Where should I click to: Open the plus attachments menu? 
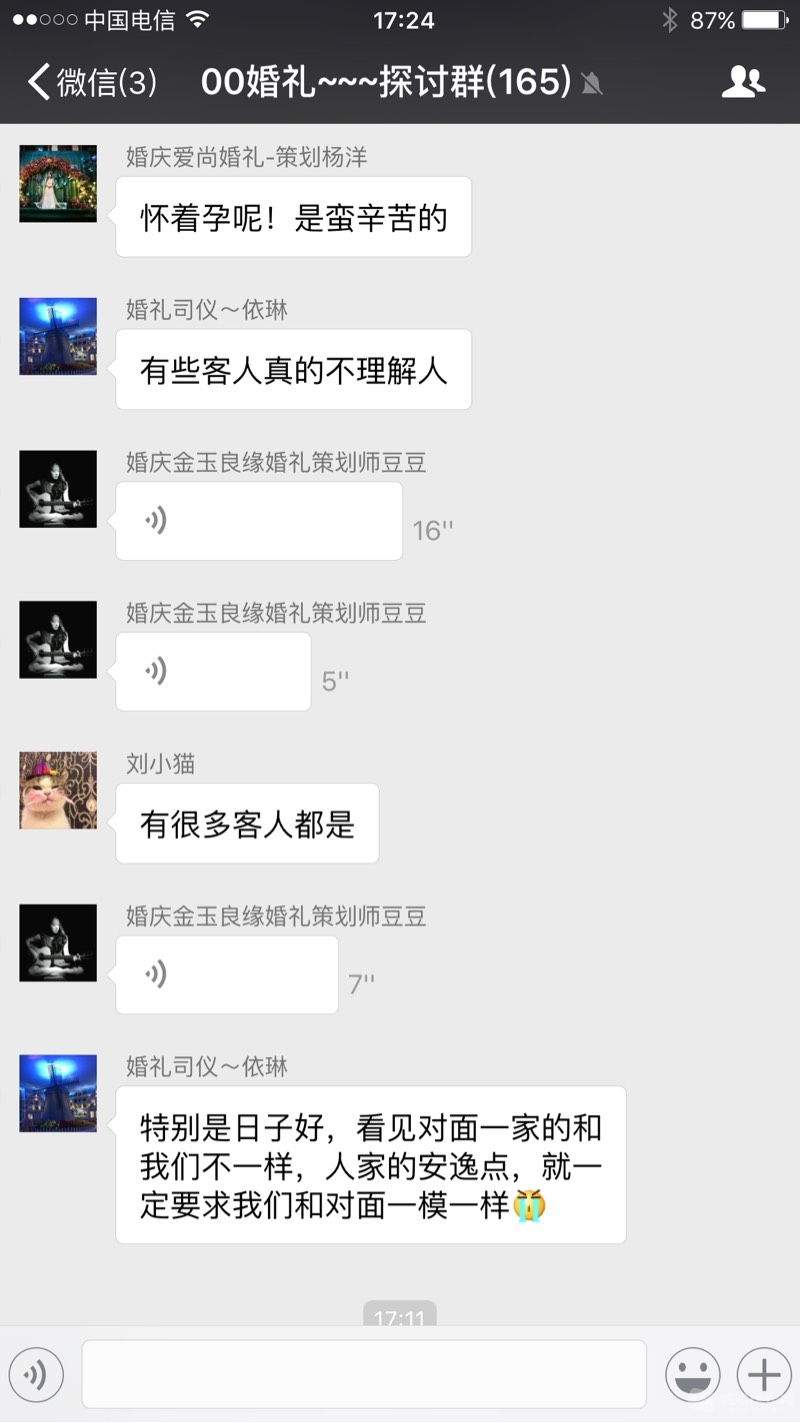(x=764, y=1375)
